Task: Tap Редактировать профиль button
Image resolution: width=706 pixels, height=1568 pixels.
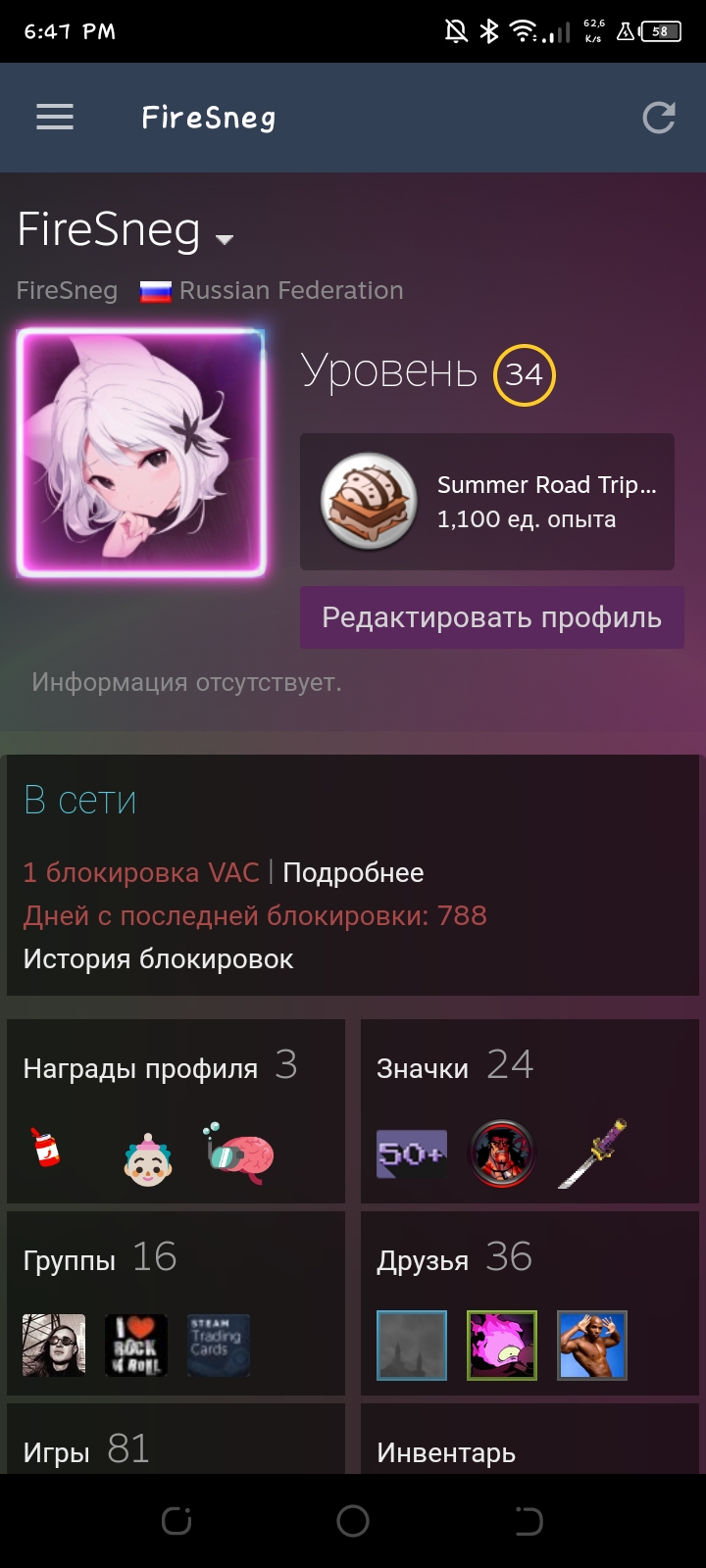Action: click(492, 617)
